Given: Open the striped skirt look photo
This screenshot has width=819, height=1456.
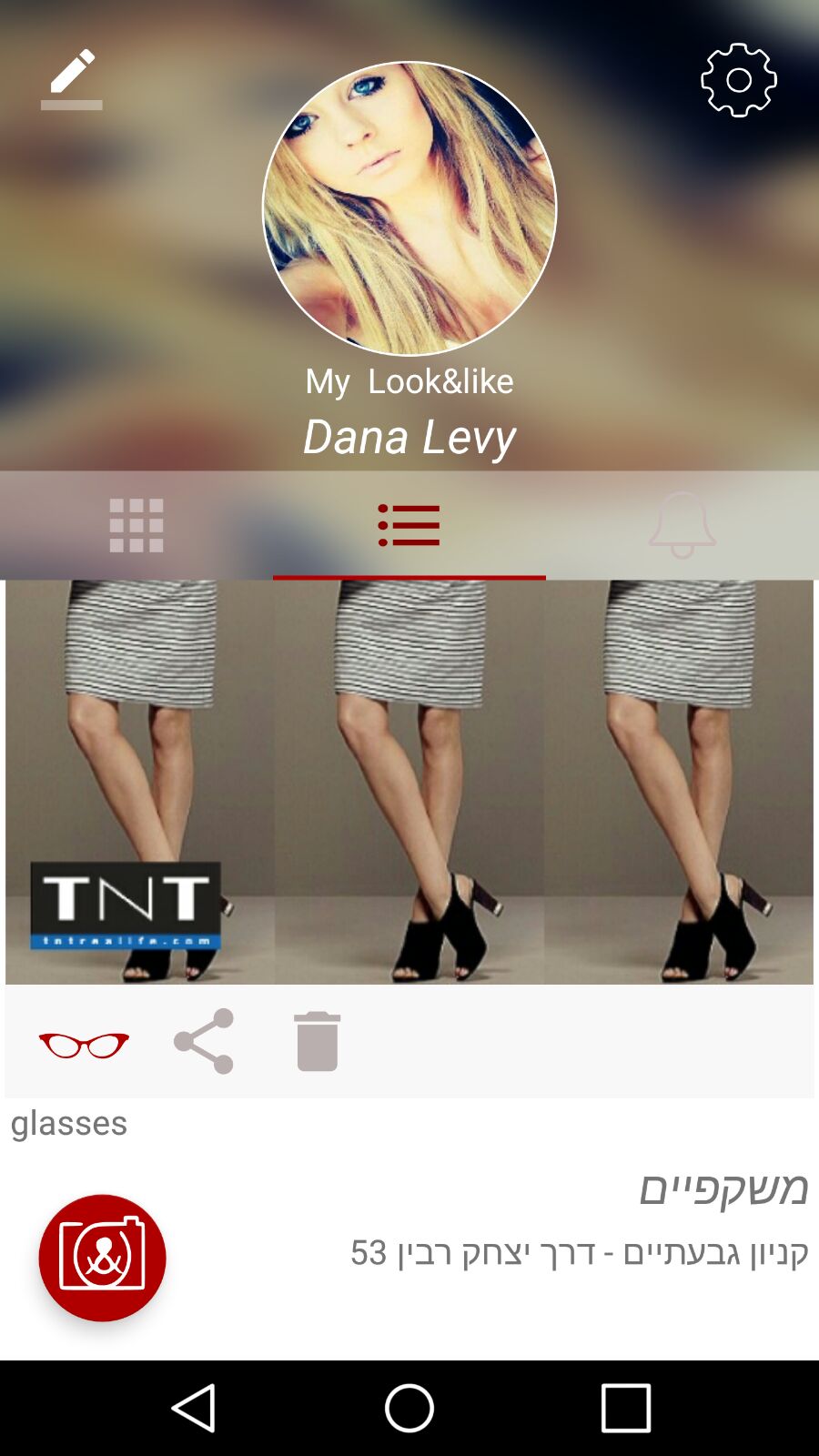Looking at the screenshot, I should click(x=409, y=783).
